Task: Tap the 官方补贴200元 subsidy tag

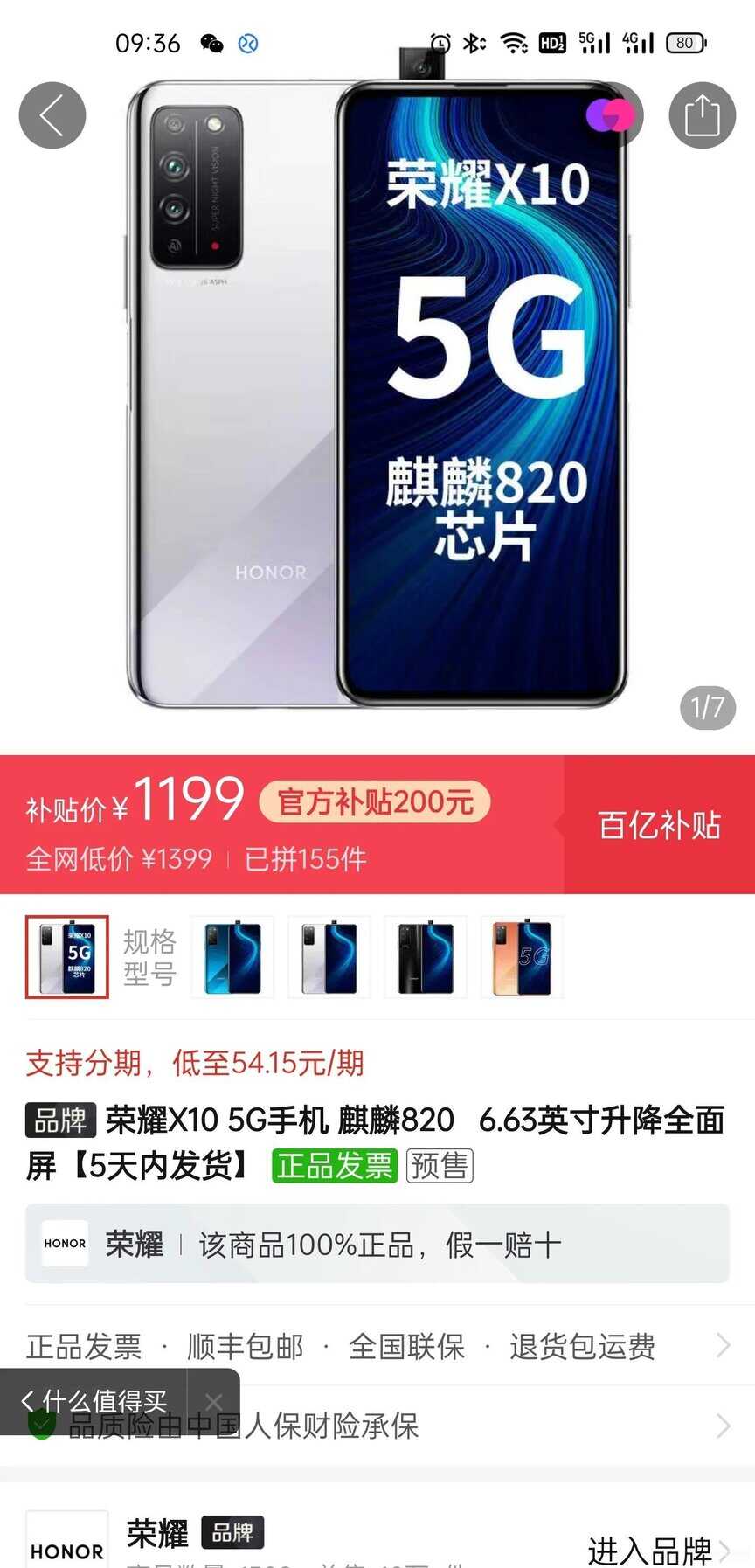Action: [375, 801]
